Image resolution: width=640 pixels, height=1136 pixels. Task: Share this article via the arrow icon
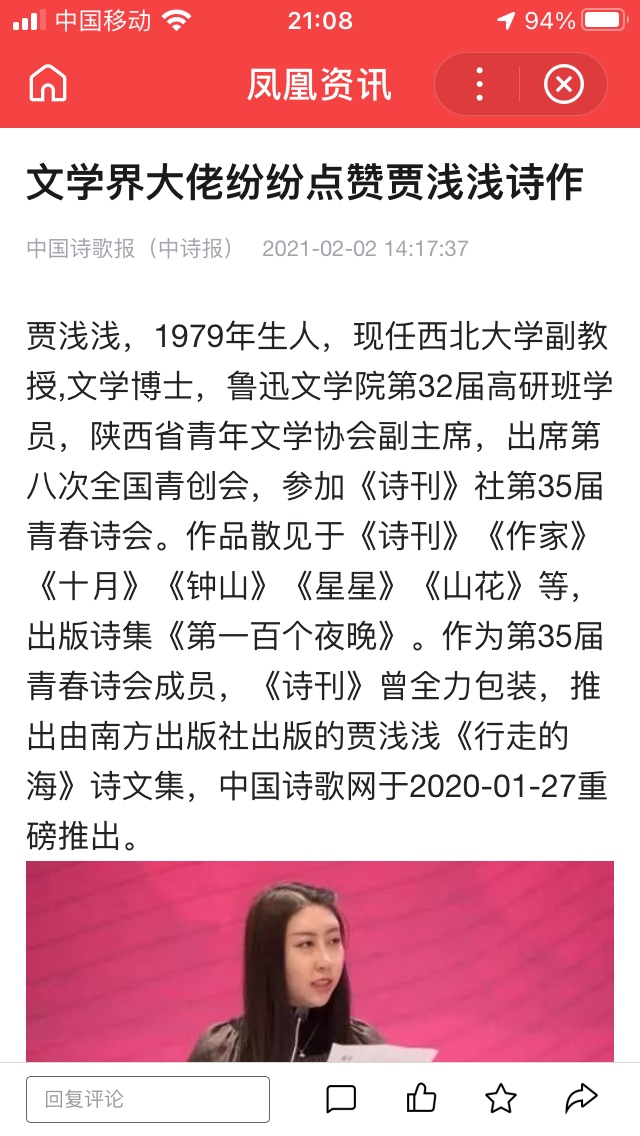pyautogui.click(x=581, y=1098)
